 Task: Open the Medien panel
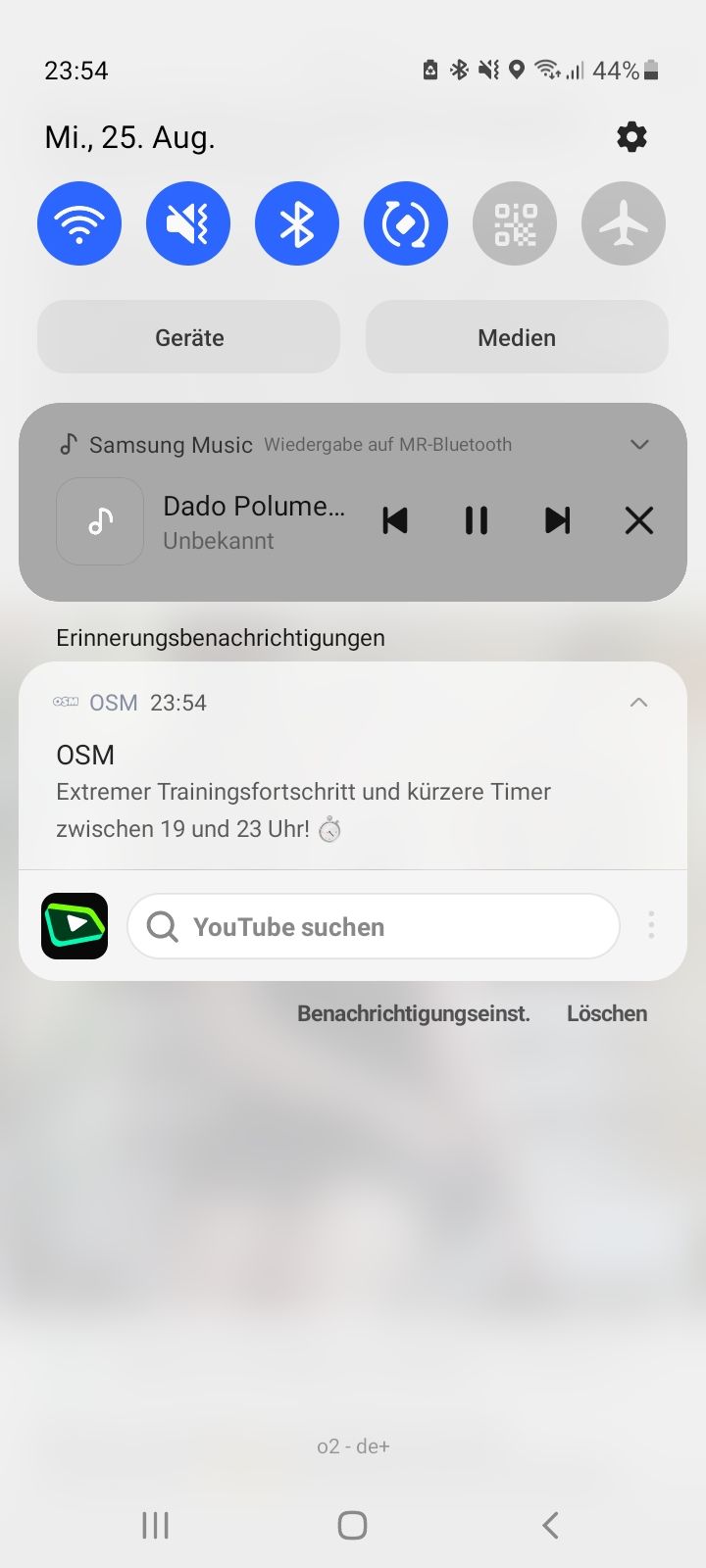click(517, 337)
